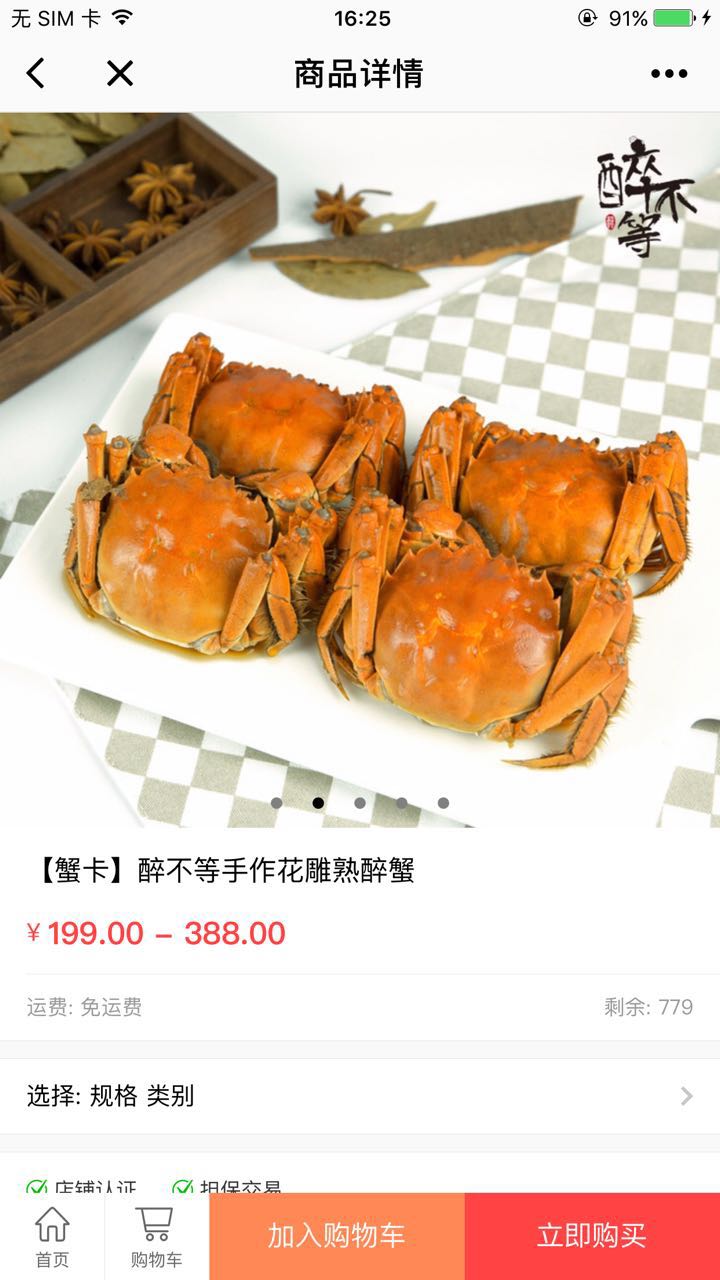The height and width of the screenshot is (1280, 720).
Task: Tap 加入购物车 to add to cart
Action: pos(337,1236)
